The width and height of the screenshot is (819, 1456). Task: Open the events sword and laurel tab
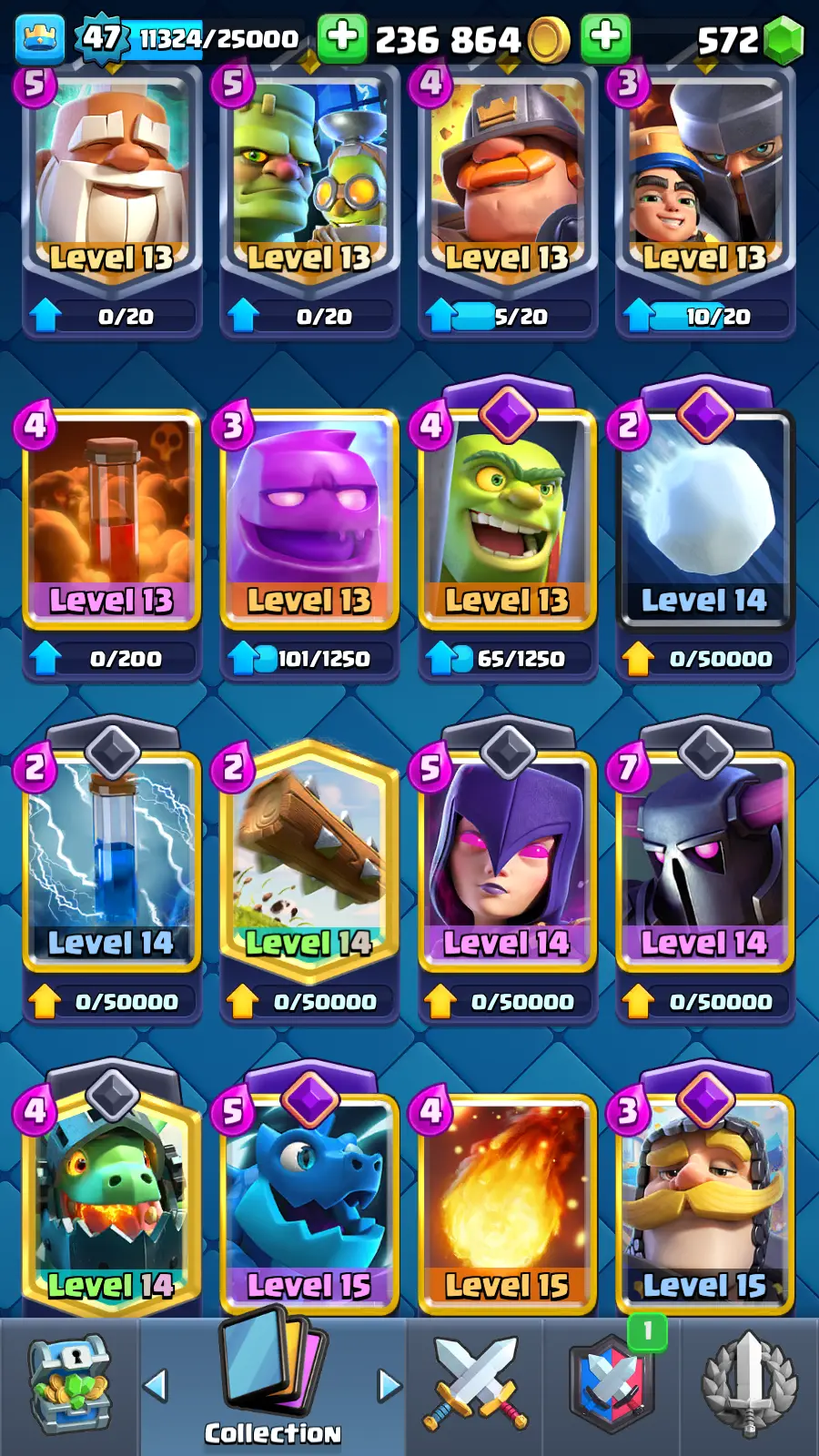tap(749, 1385)
